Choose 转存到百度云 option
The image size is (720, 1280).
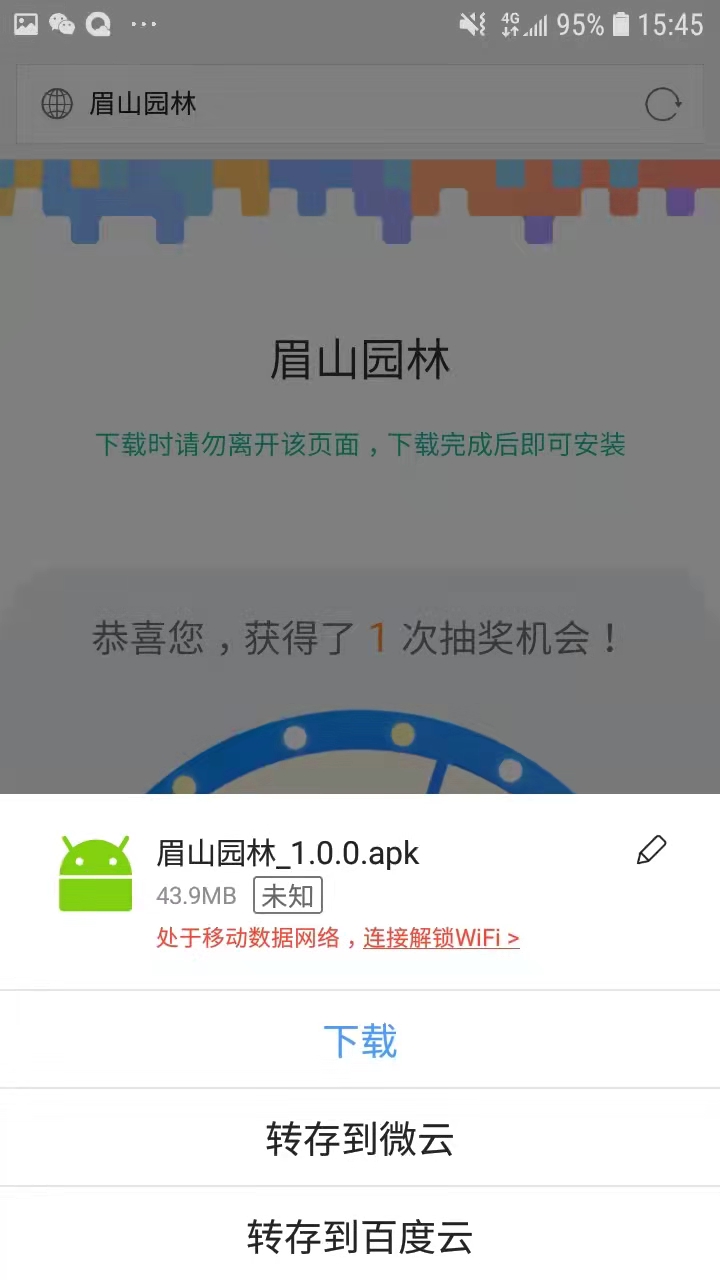[x=360, y=1237]
